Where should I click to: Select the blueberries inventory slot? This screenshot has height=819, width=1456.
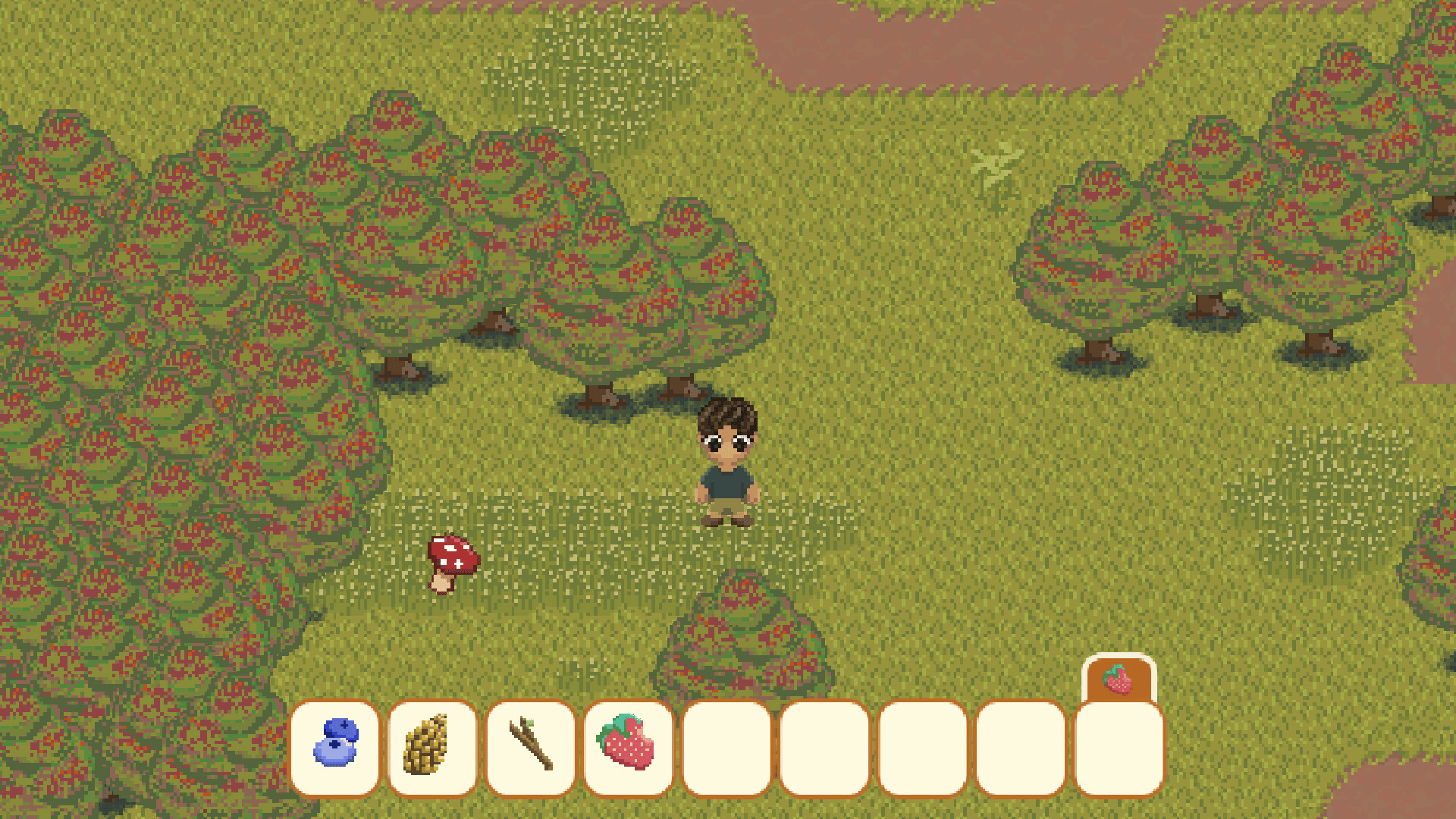[x=334, y=748]
